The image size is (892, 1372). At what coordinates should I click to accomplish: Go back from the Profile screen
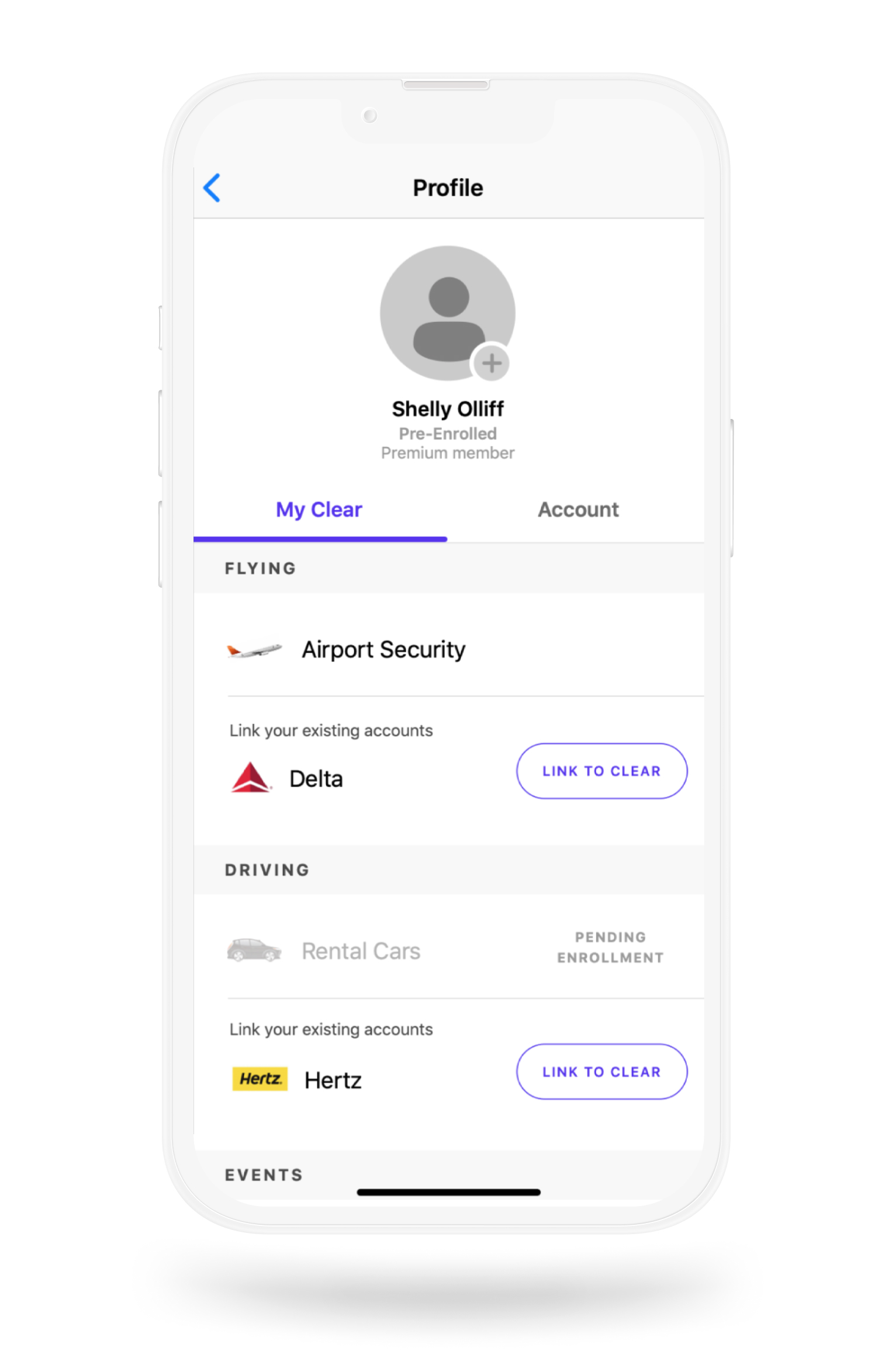click(x=212, y=188)
